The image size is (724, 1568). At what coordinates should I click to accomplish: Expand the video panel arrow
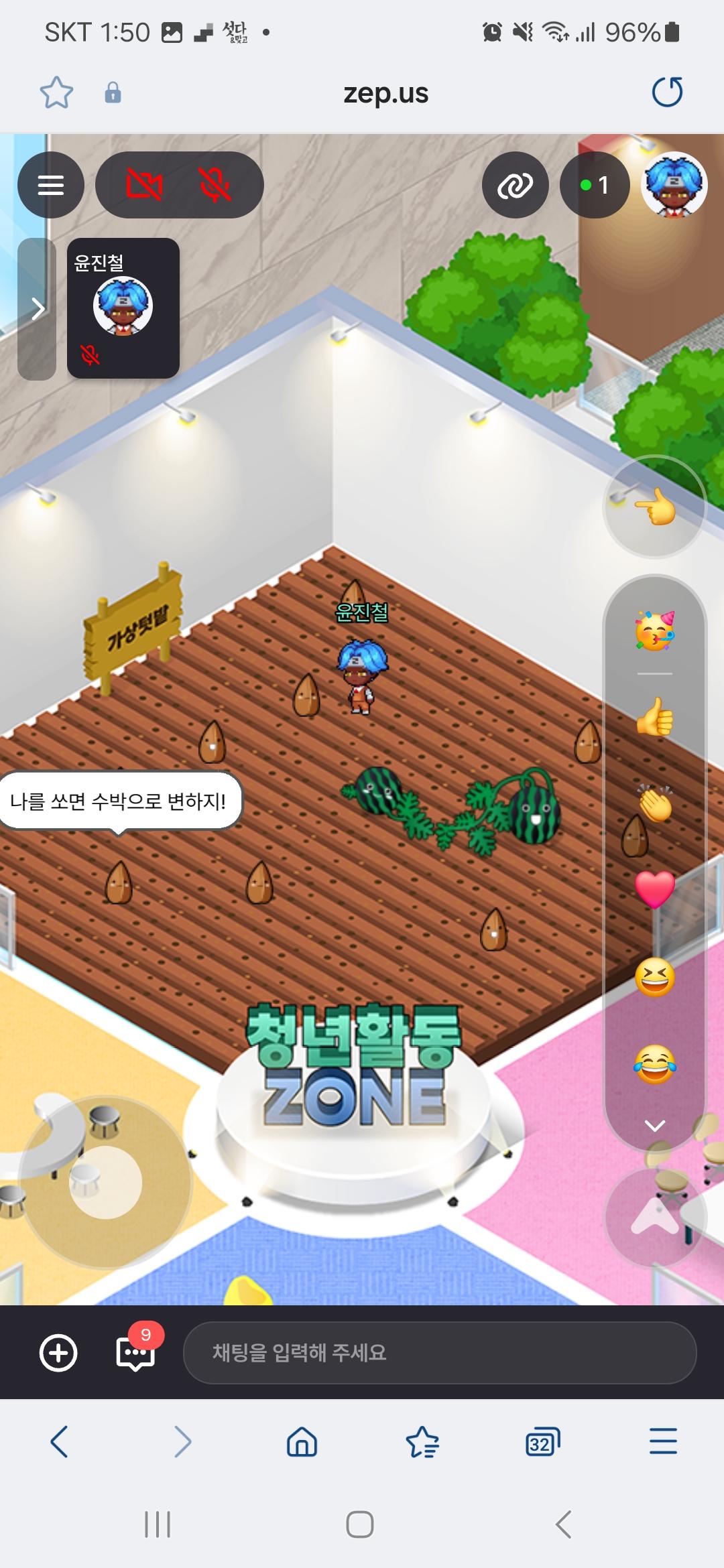(x=38, y=309)
